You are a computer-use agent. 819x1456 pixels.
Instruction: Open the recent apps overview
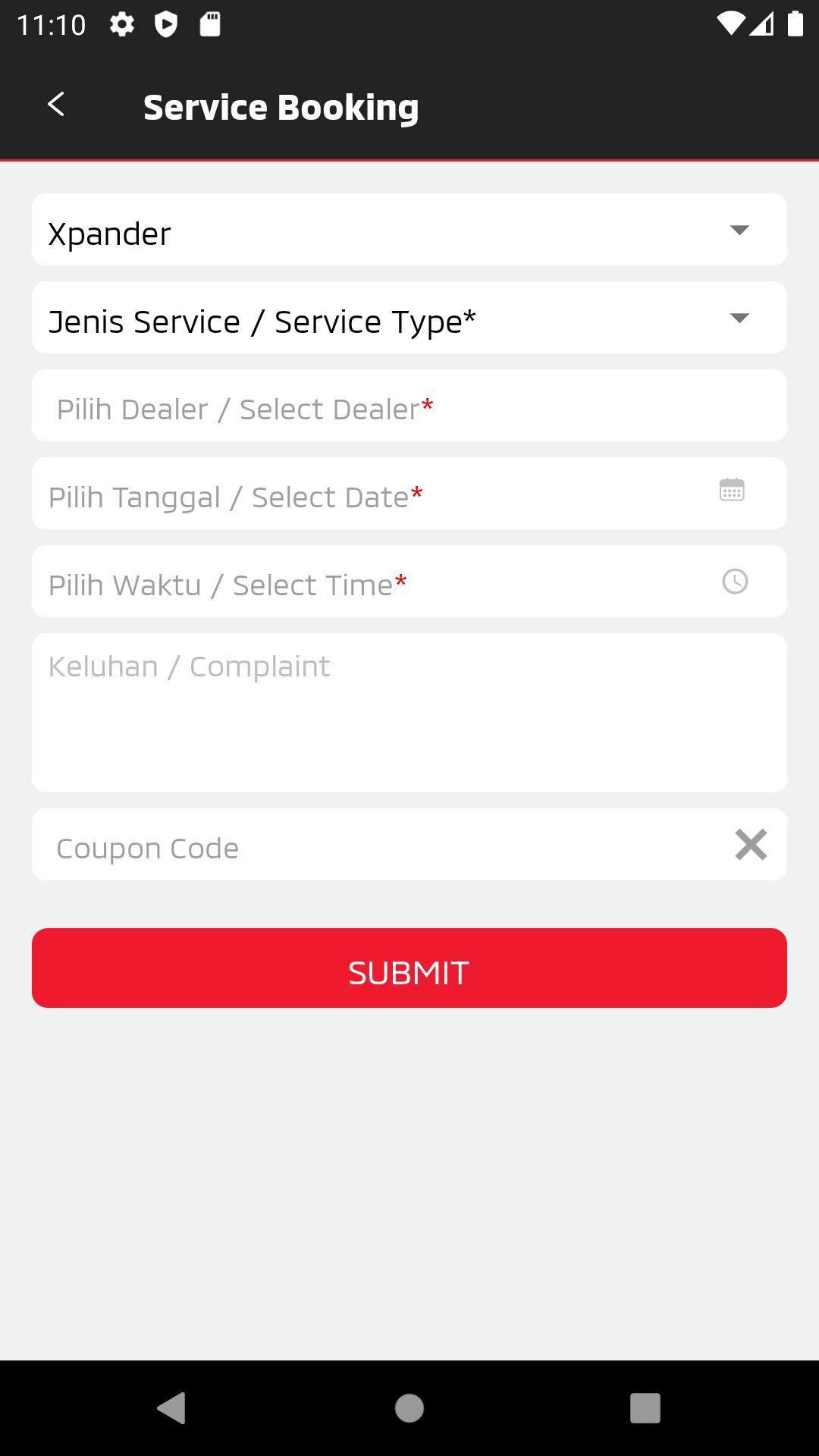(645, 1408)
